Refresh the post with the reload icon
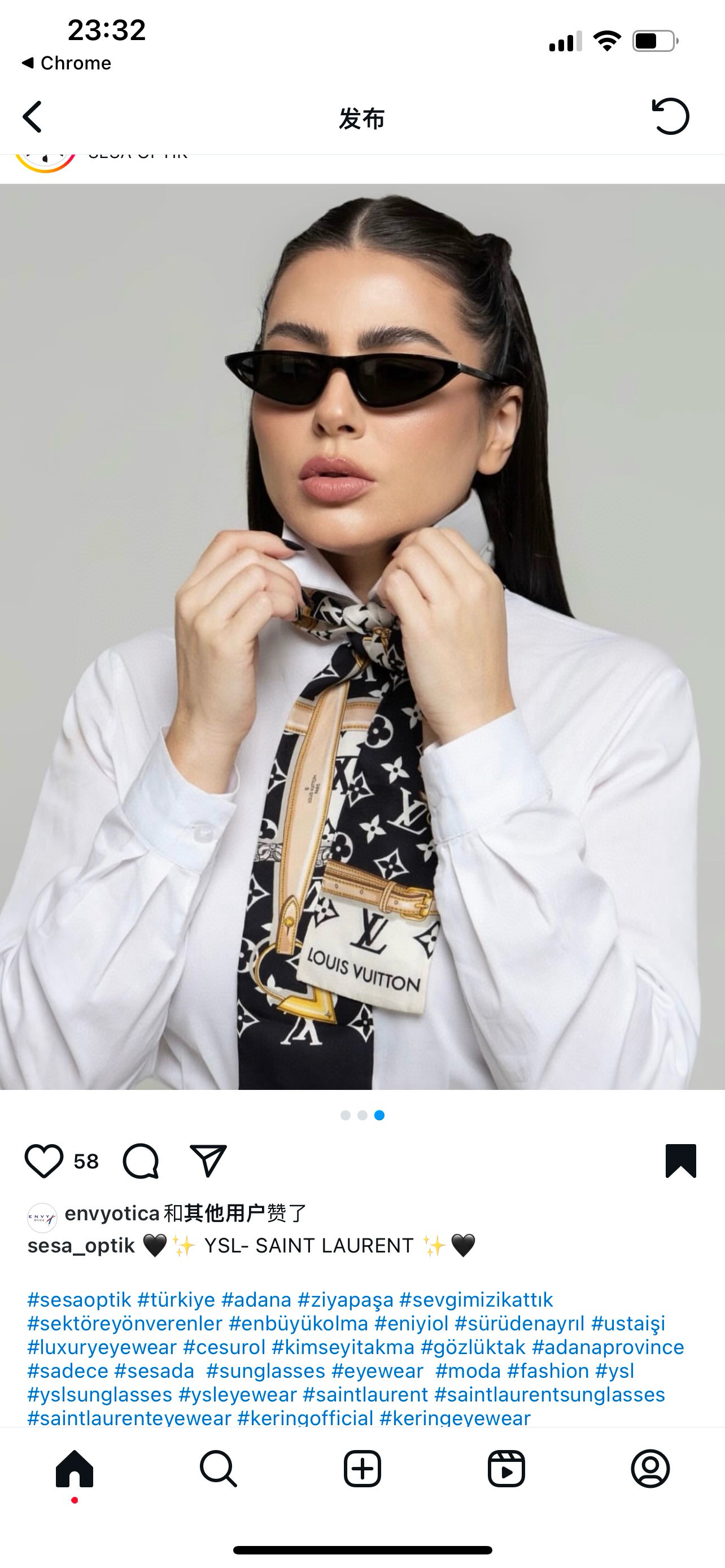Image resolution: width=725 pixels, height=1568 pixels. [670, 116]
